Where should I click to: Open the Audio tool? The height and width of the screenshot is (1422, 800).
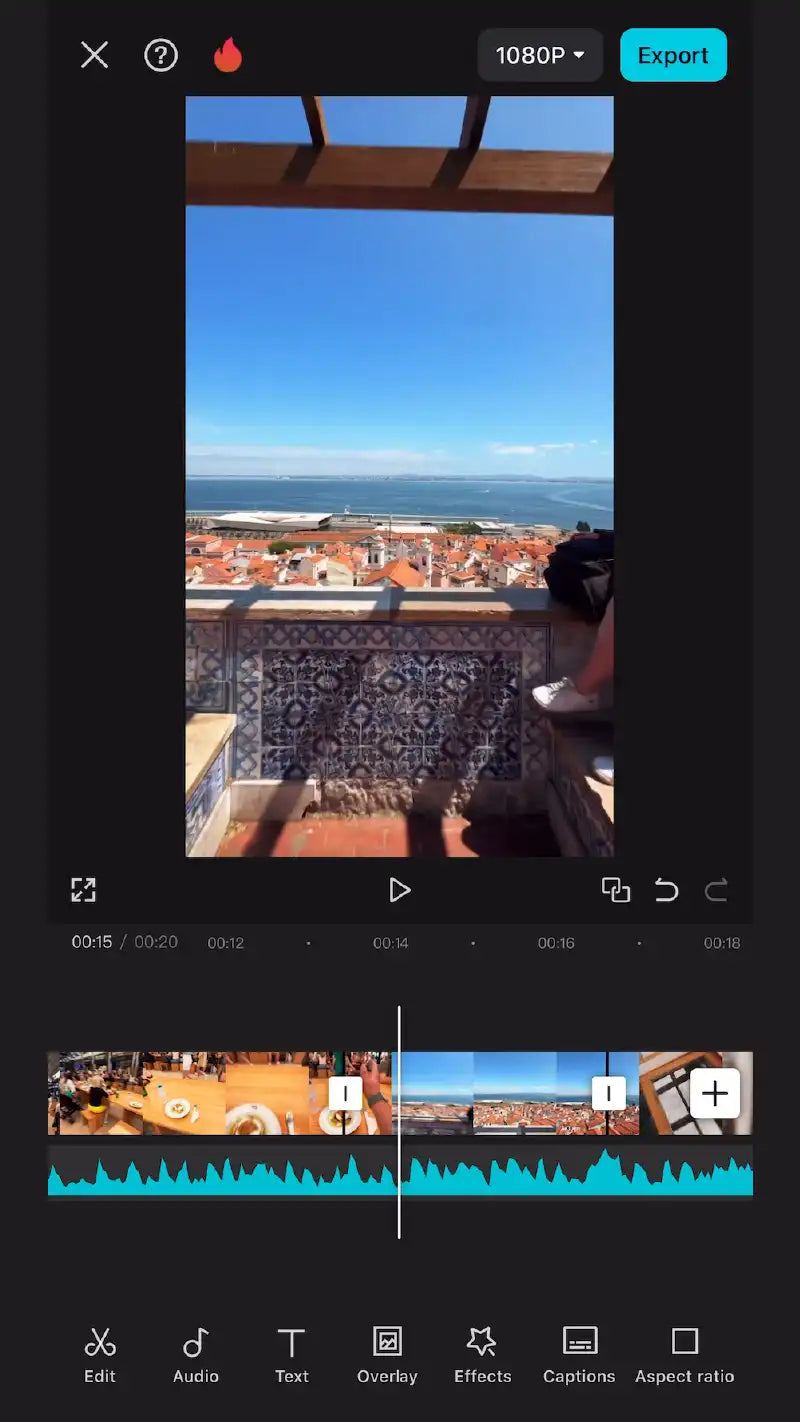pyautogui.click(x=196, y=1355)
